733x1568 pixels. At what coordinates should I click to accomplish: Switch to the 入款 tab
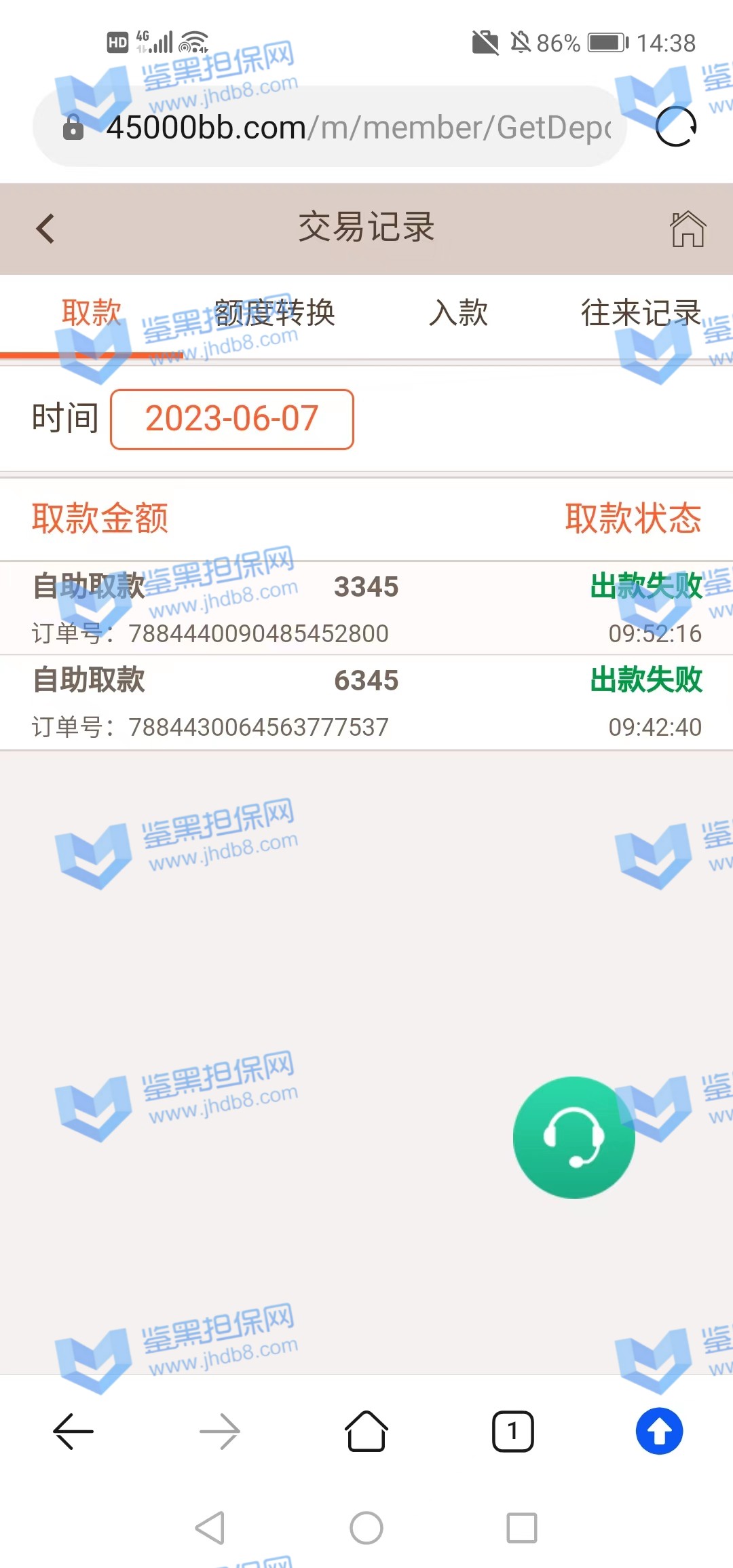458,314
